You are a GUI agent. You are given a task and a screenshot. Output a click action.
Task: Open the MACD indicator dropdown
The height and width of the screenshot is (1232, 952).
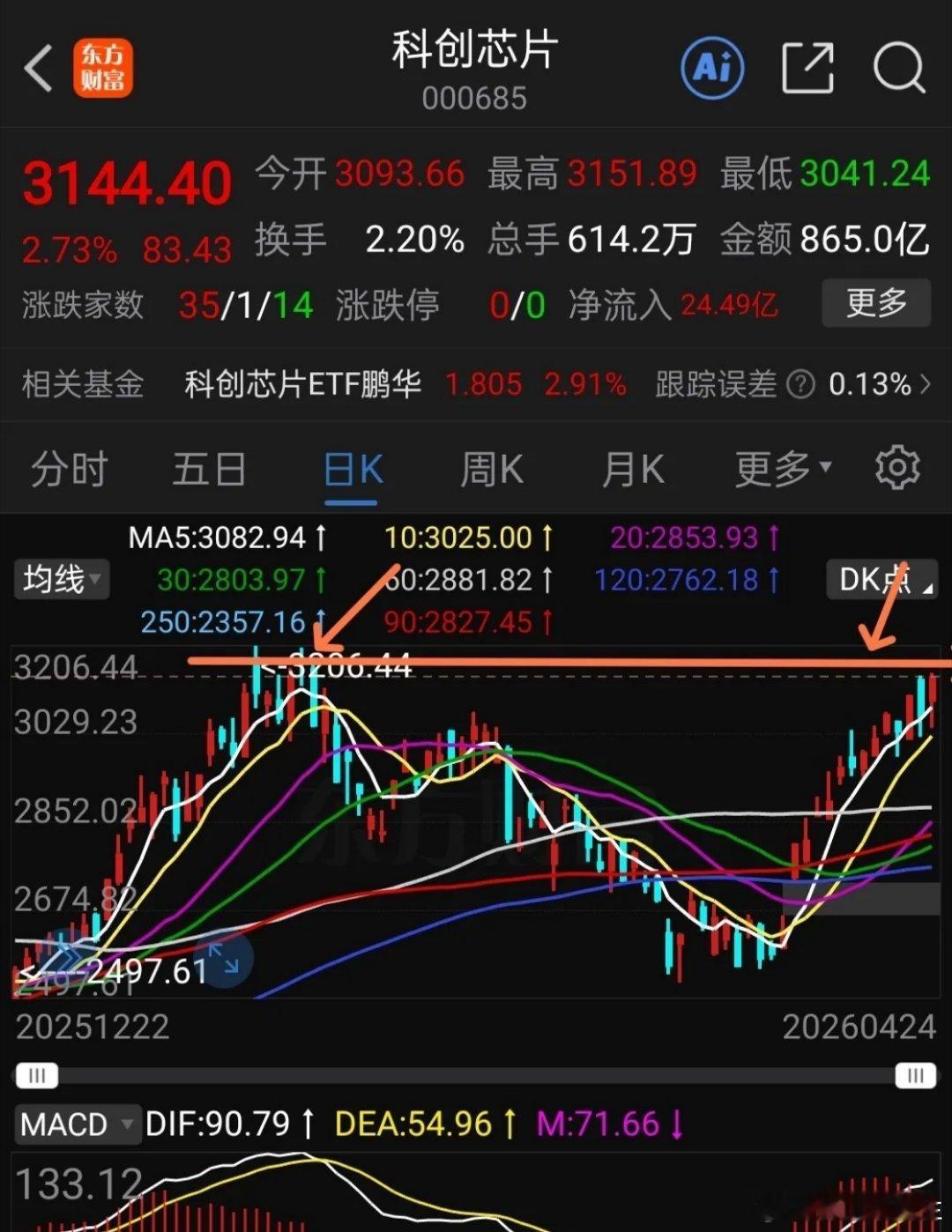78,1124
